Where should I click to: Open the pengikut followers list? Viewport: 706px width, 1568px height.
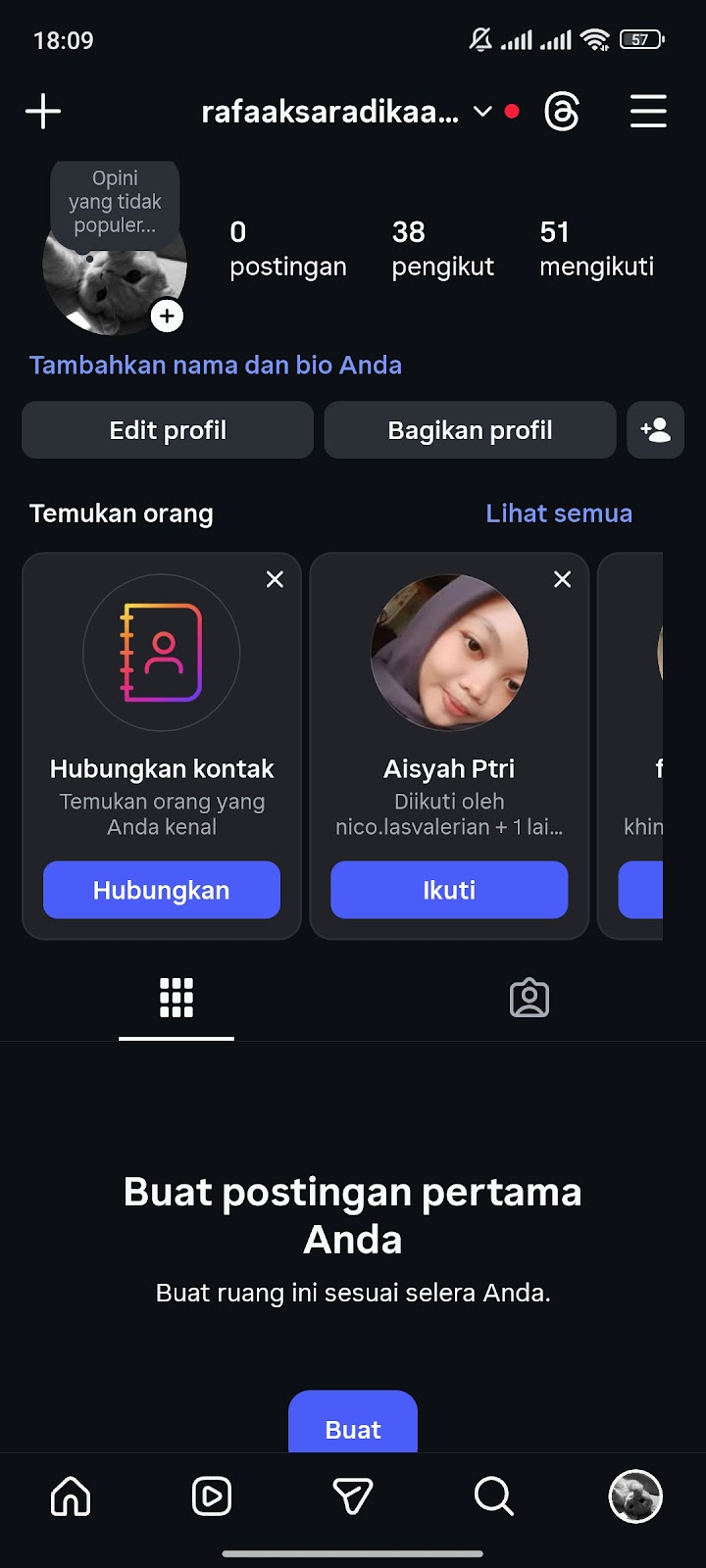pos(442,249)
